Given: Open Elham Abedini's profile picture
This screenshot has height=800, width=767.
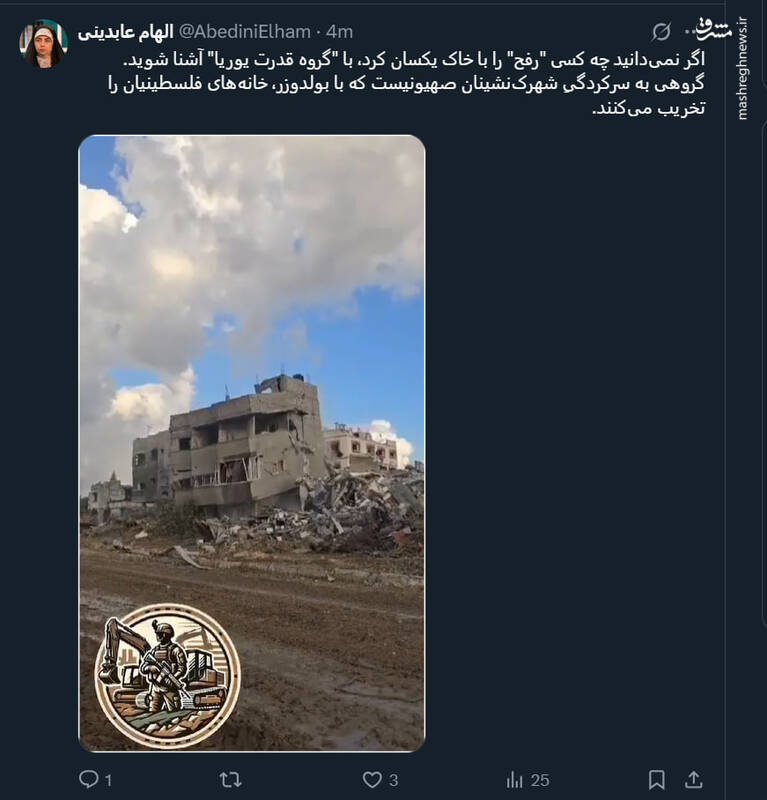Looking at the screenshot, I should 44,44.
